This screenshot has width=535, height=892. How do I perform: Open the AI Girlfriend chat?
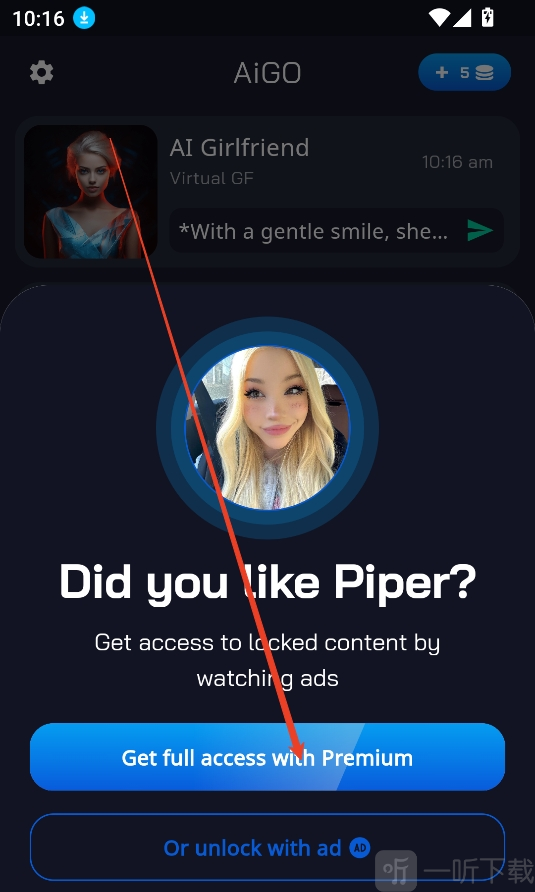pyautogui.click(x=268, y=192)
